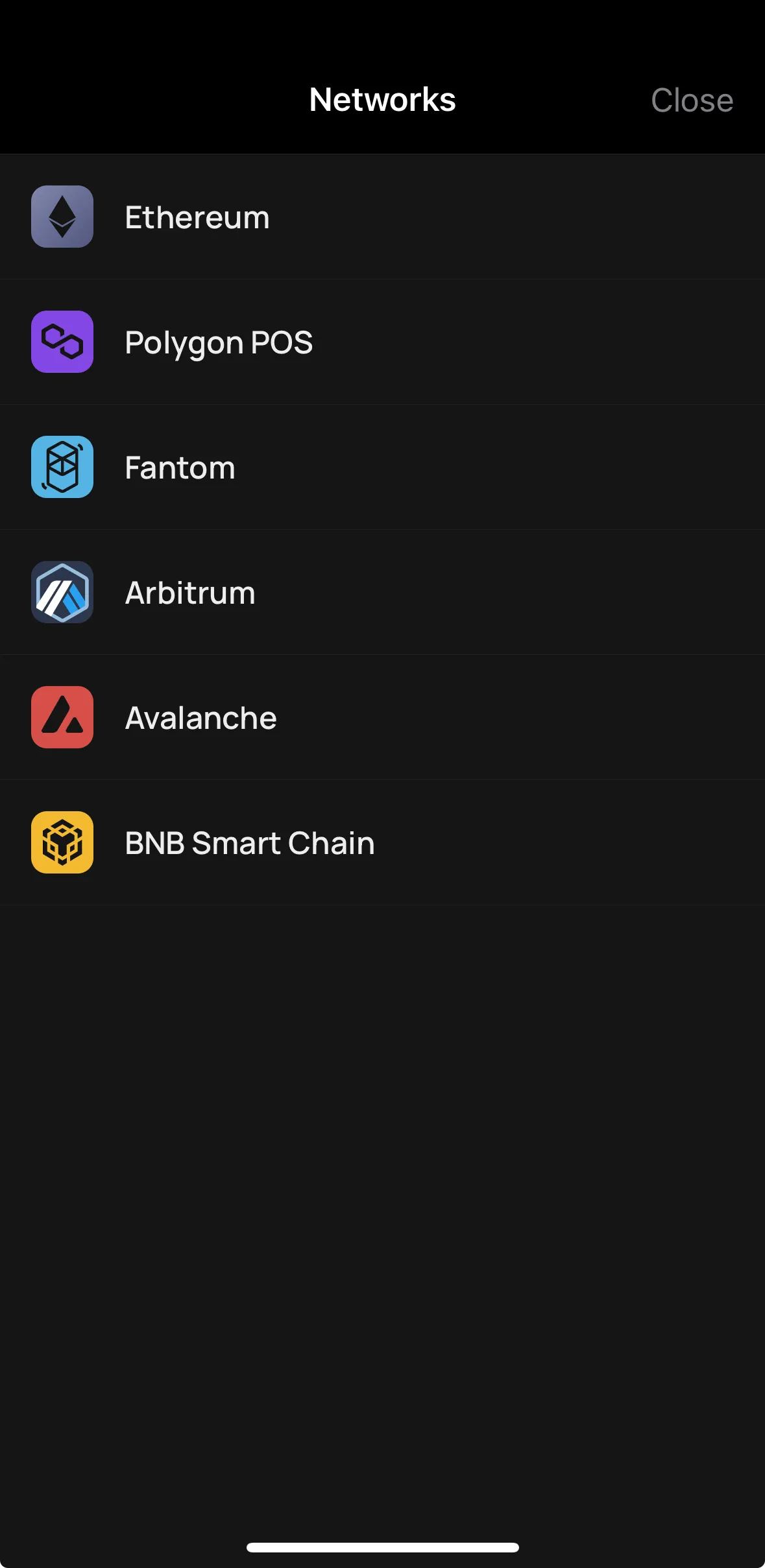Click the Polygon POS label text
This screenshot has height=1568, width=765.
[x=218, y=342]
